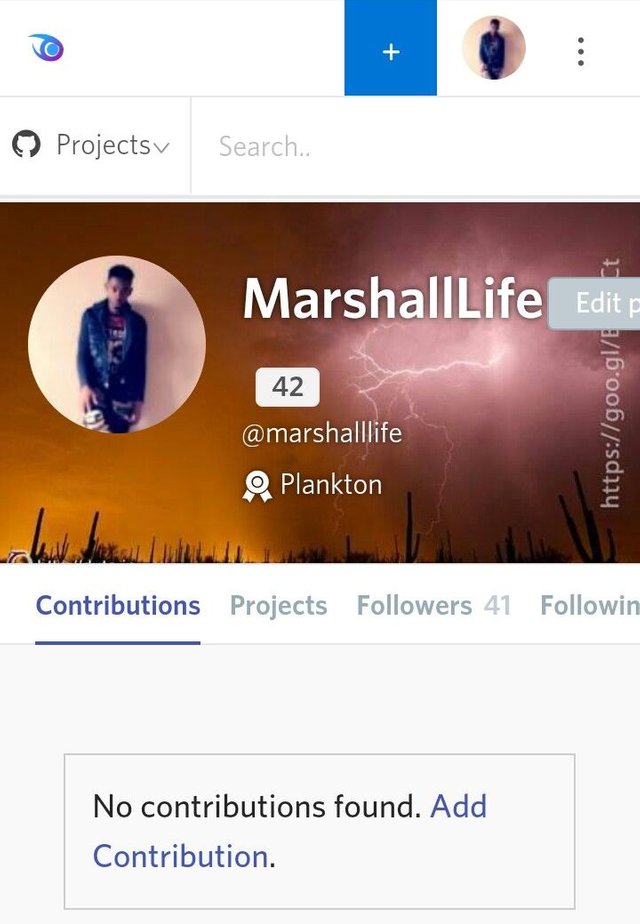View the Followers tab
The width and height of the screenshot is (640, 924).
pos(433,606)
